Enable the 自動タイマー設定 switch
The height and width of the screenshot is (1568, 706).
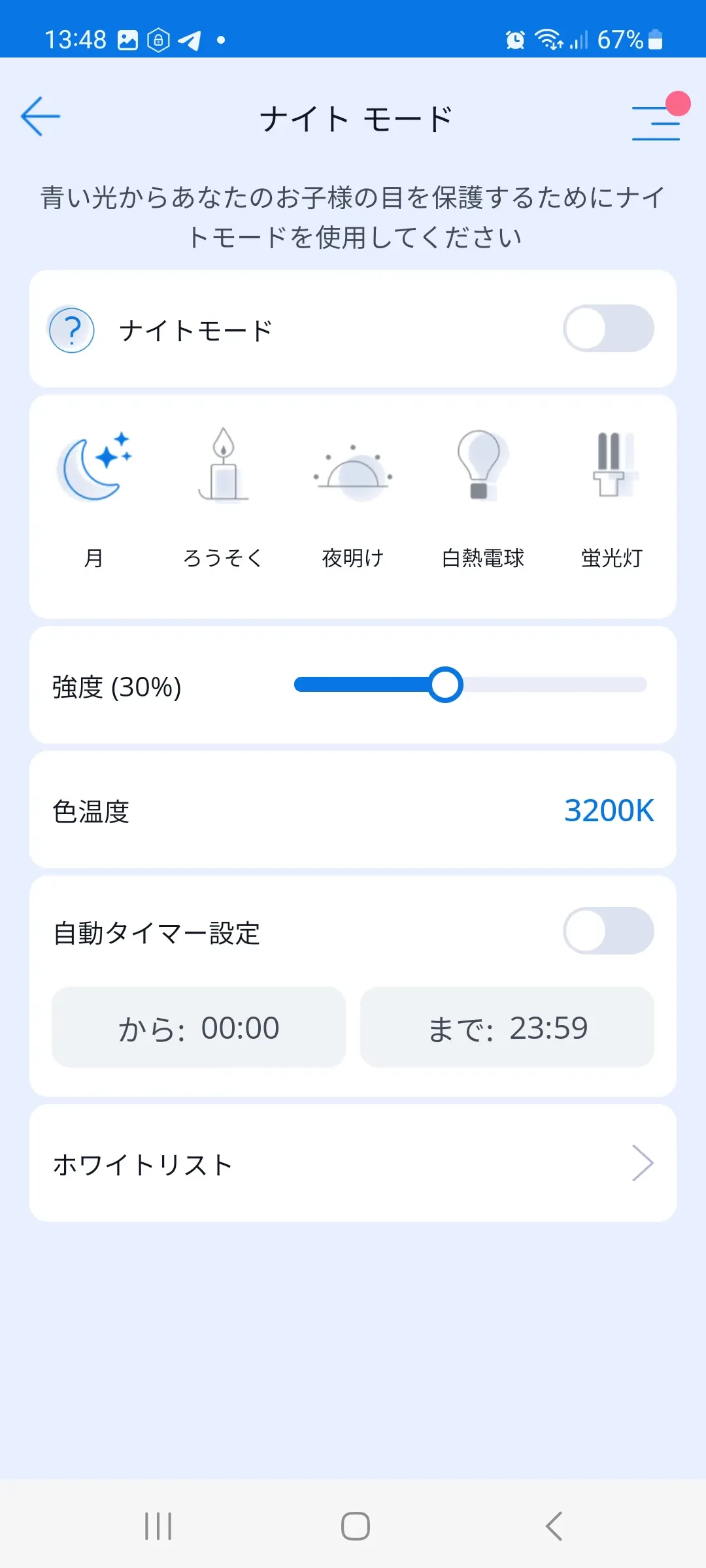(x=608, y=931)
